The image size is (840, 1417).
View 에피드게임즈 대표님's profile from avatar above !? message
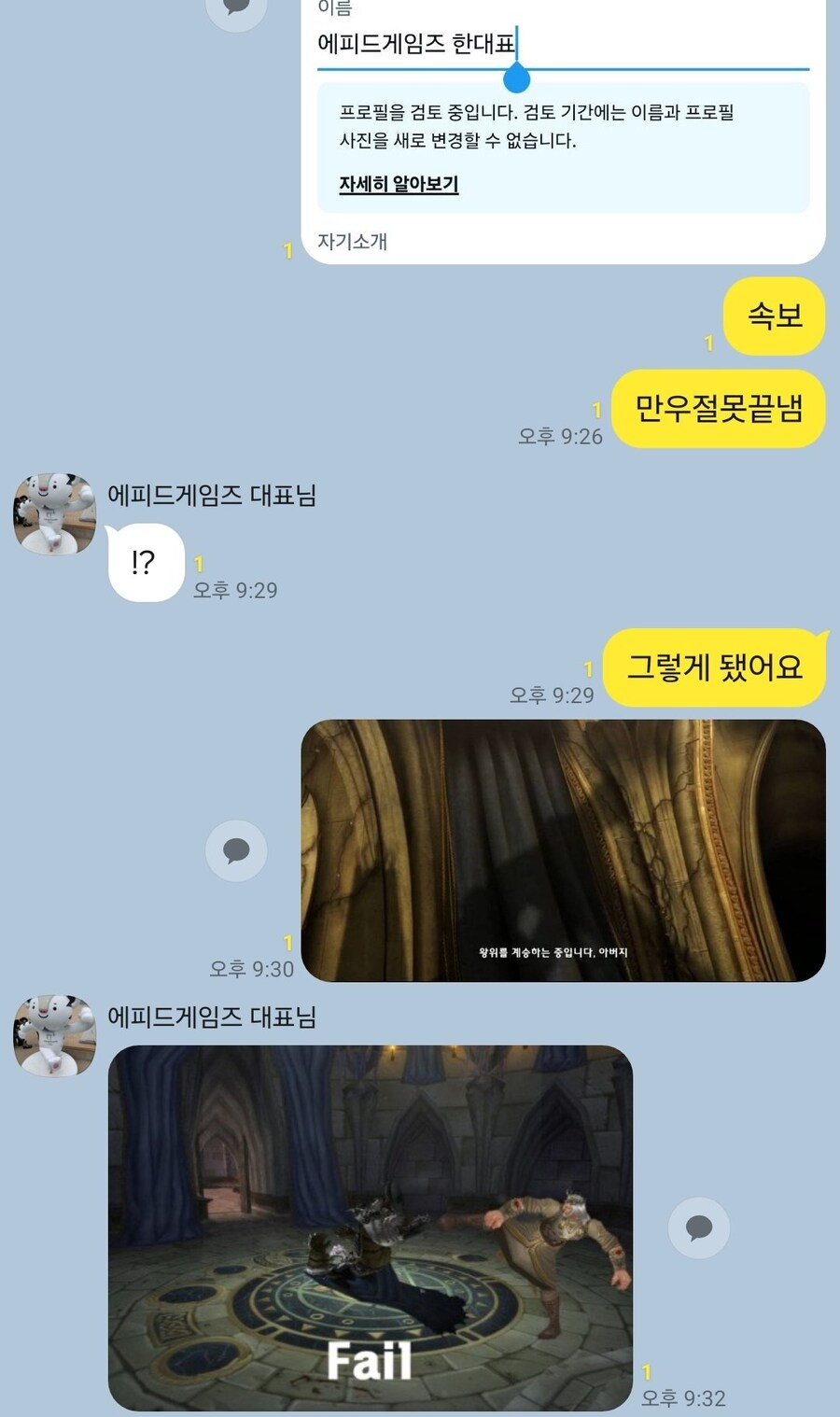point(54,514)
